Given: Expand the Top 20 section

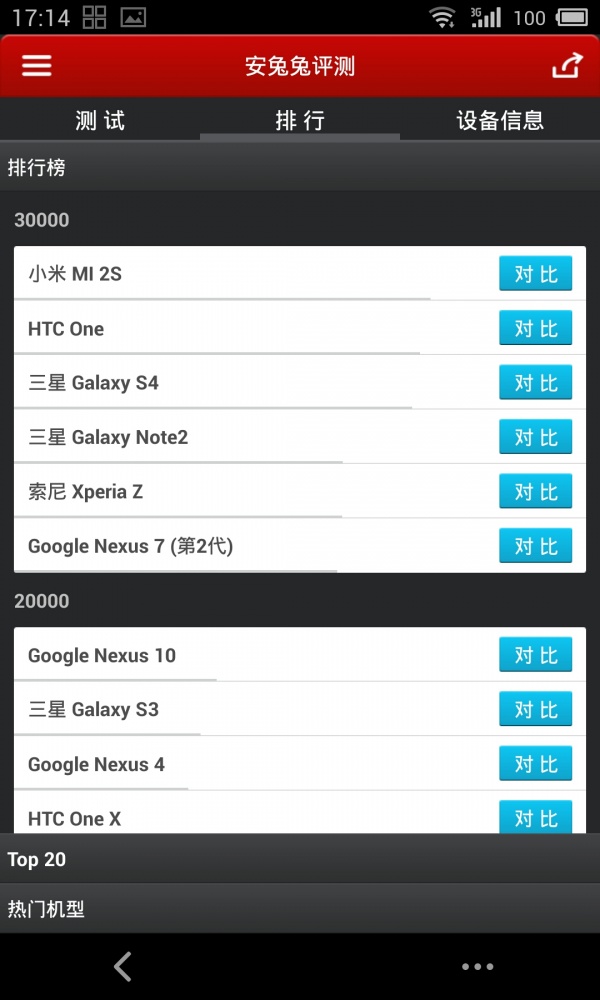Looking at the screenshot, I should [300, 858].
